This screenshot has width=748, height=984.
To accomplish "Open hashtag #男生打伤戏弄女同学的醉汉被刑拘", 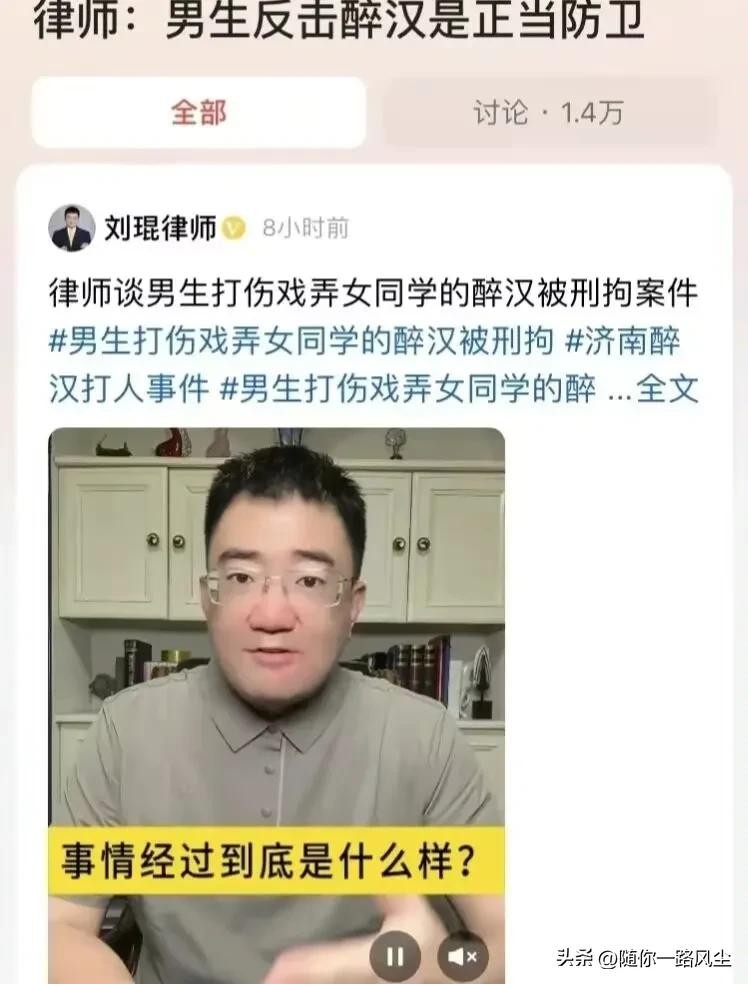I will tap(300, 342).
